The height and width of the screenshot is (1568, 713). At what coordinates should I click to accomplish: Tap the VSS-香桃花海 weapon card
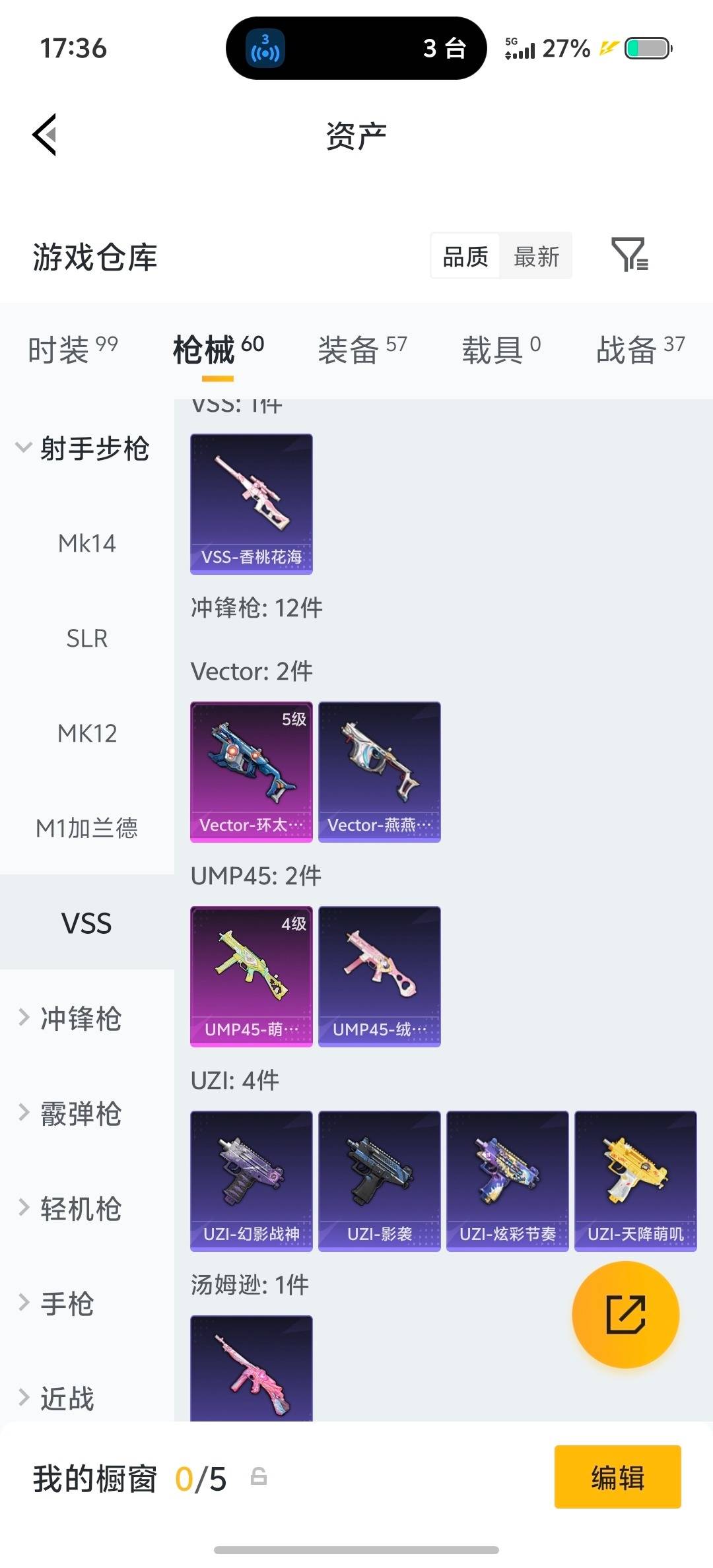[251, 504]
